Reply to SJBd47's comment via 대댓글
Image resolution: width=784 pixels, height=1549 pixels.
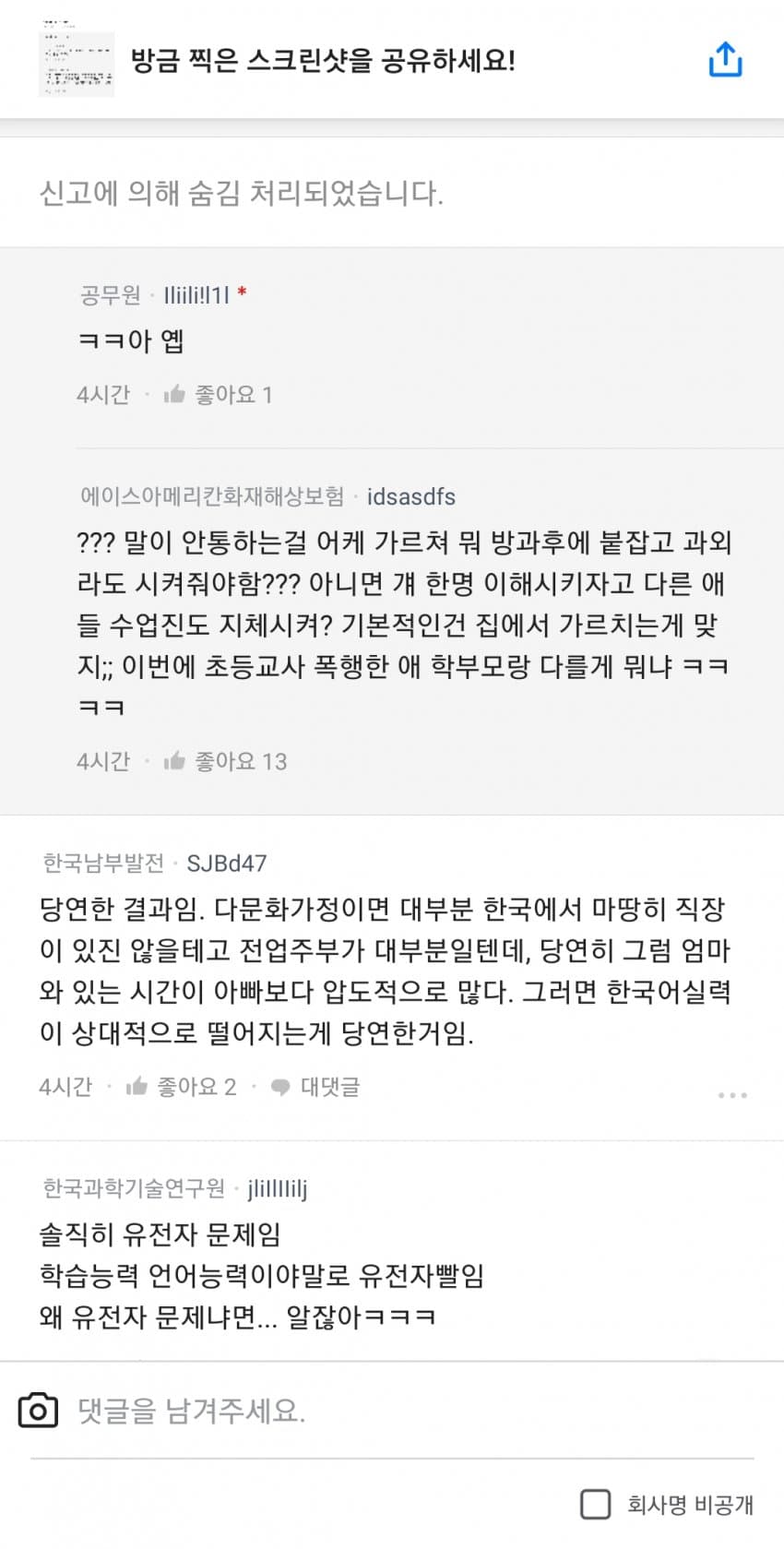click(x=315, y=1087)
